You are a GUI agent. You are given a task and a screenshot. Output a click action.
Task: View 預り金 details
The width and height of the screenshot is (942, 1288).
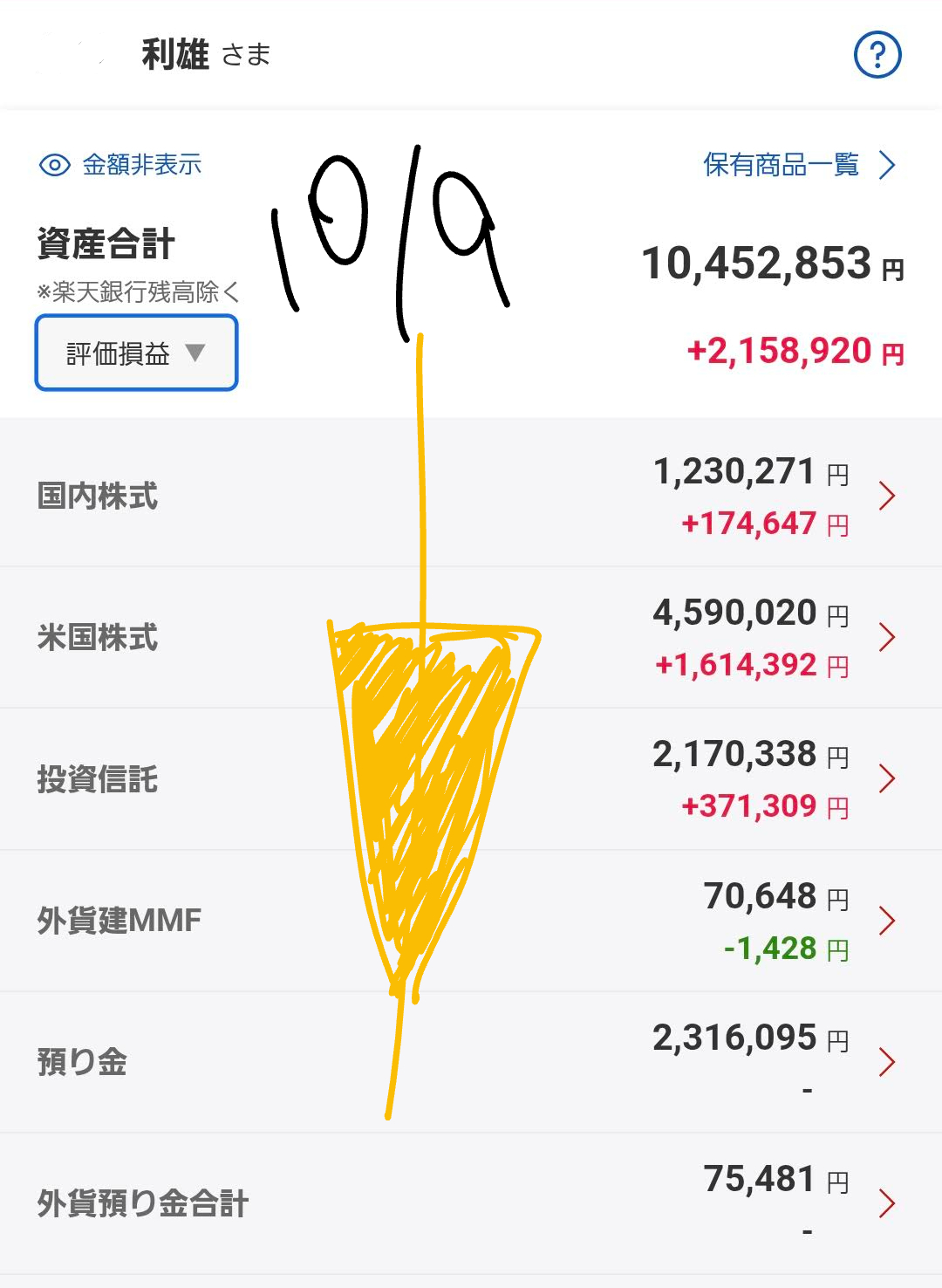pos(471,1062)
